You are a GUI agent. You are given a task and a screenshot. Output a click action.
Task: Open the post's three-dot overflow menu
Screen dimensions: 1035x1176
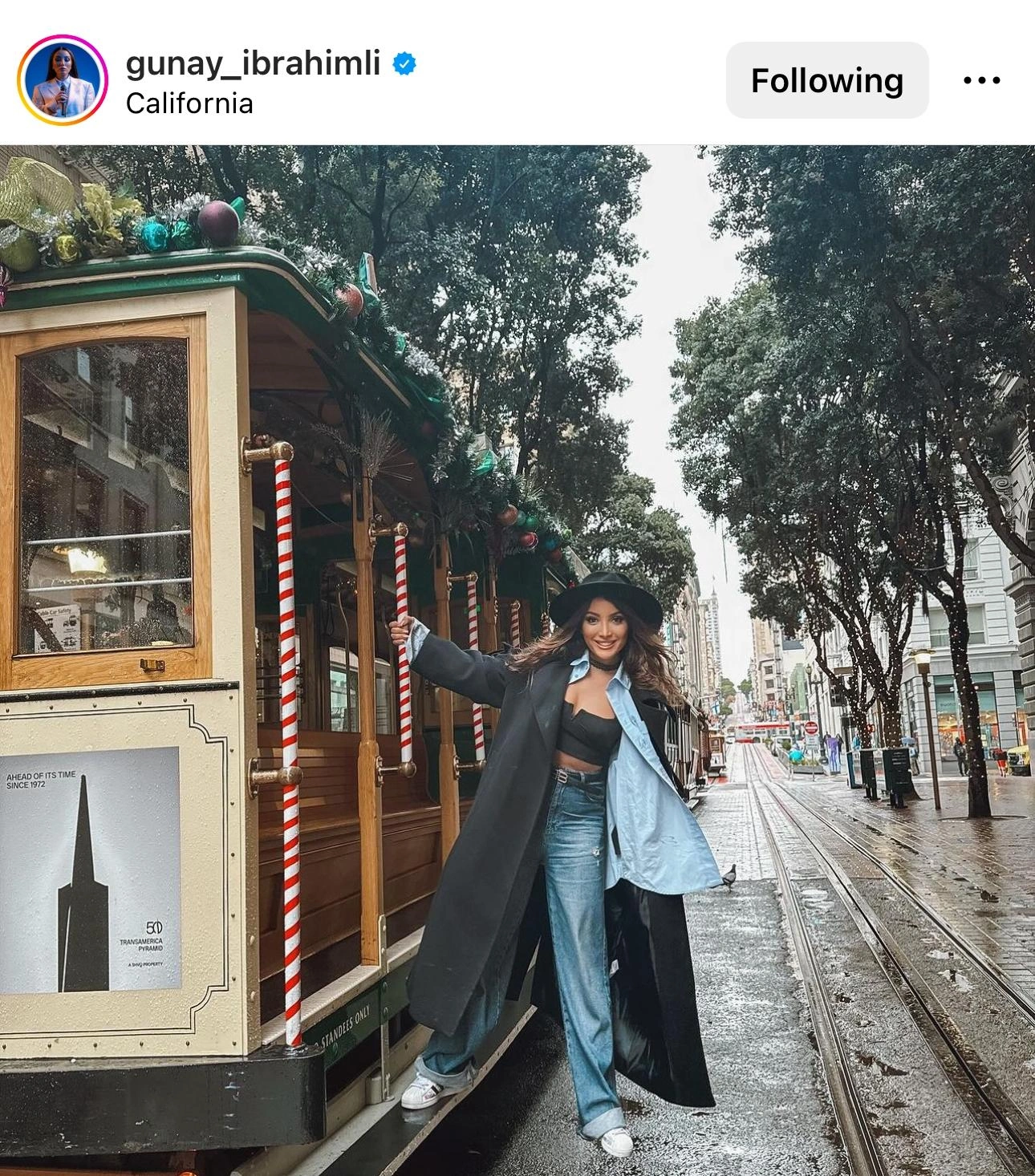click(982, 81)
